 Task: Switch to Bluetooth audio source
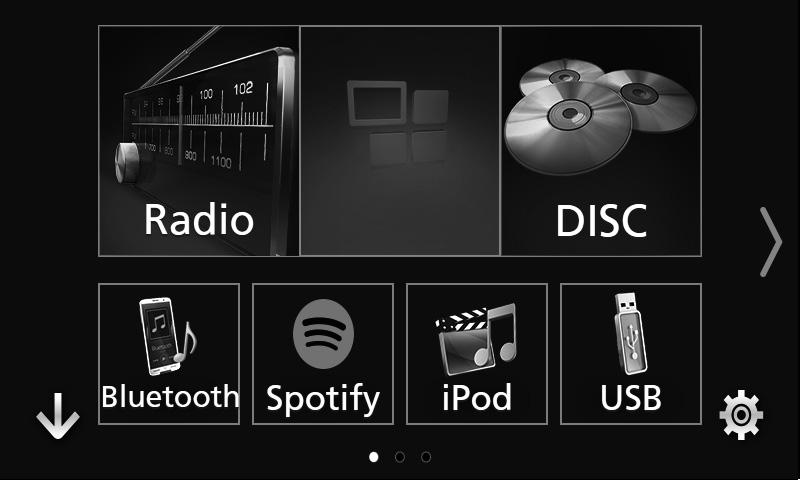point(169,354)
